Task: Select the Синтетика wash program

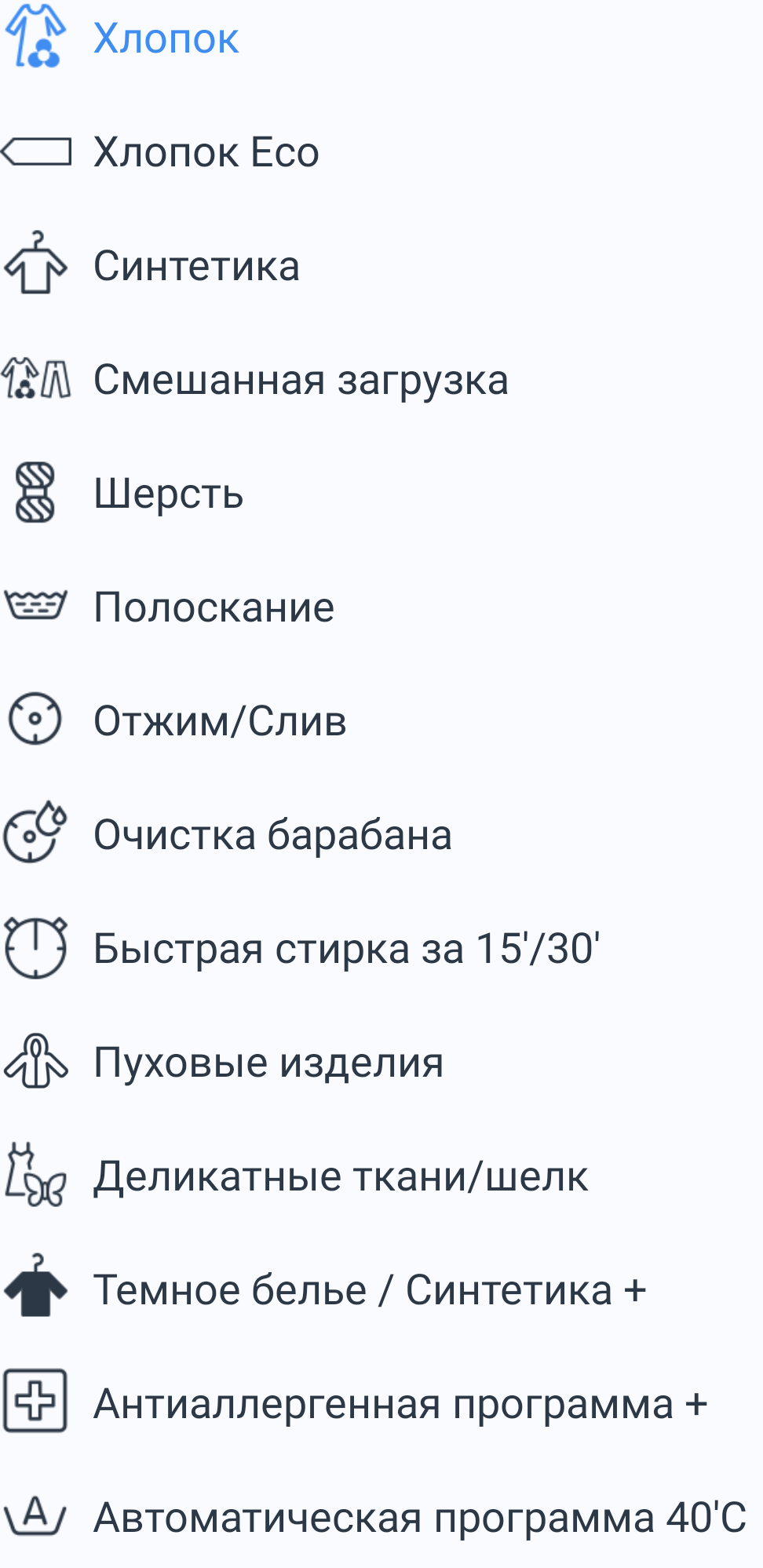Action: [196, 266]
